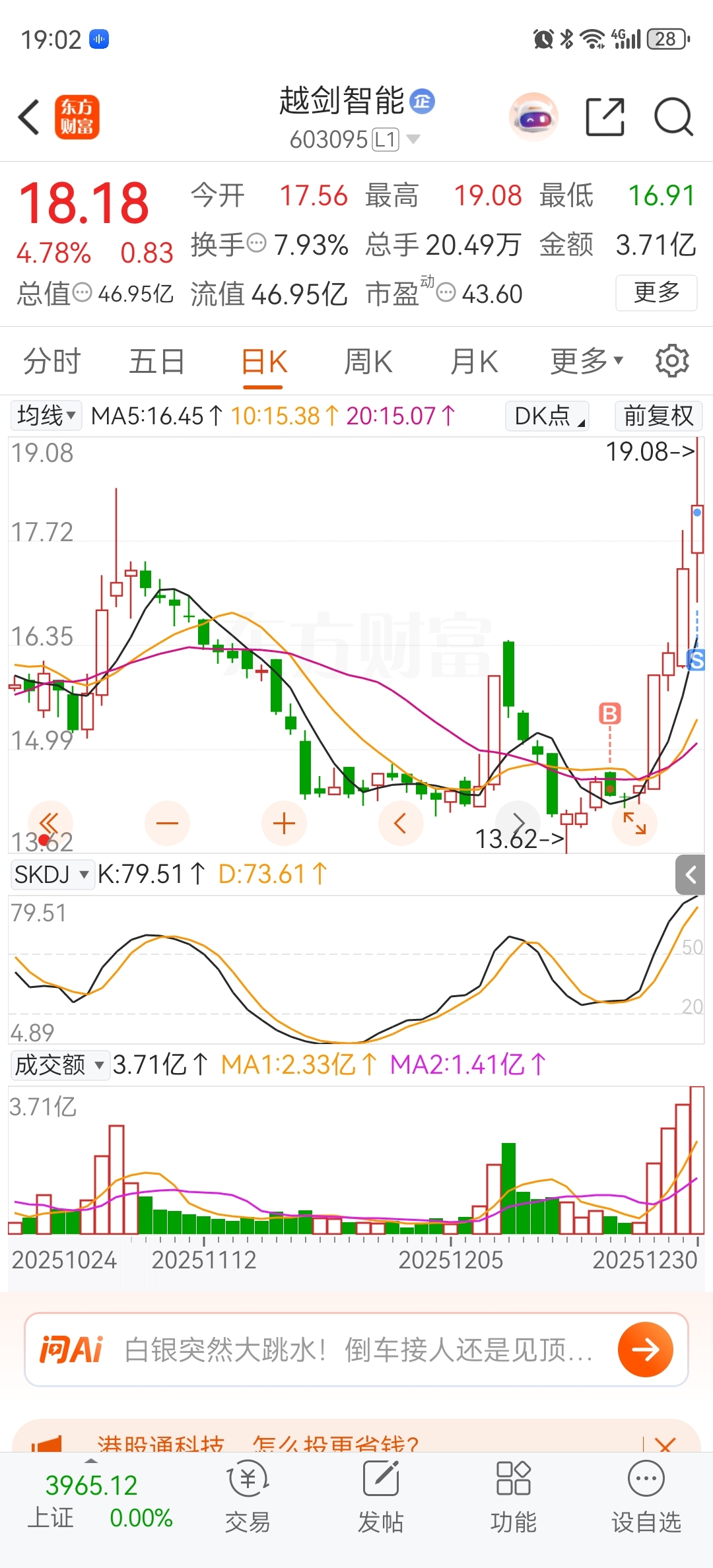Zoom in the K-line chart
Viewport: 713px width, 1568px height.
[x=284, y=823]
